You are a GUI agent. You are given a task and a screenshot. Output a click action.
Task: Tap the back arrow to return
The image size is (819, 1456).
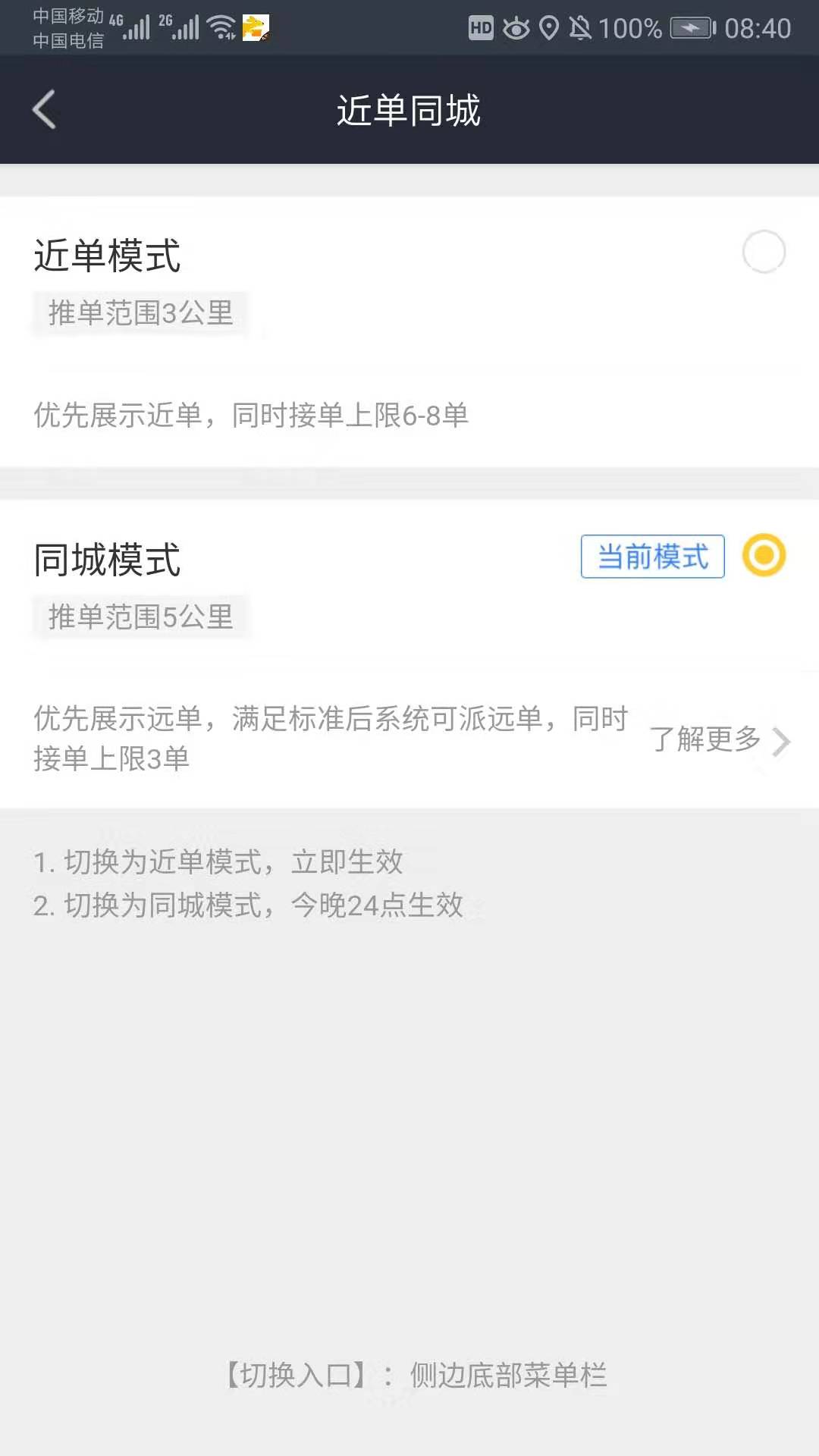pos(43,109)
